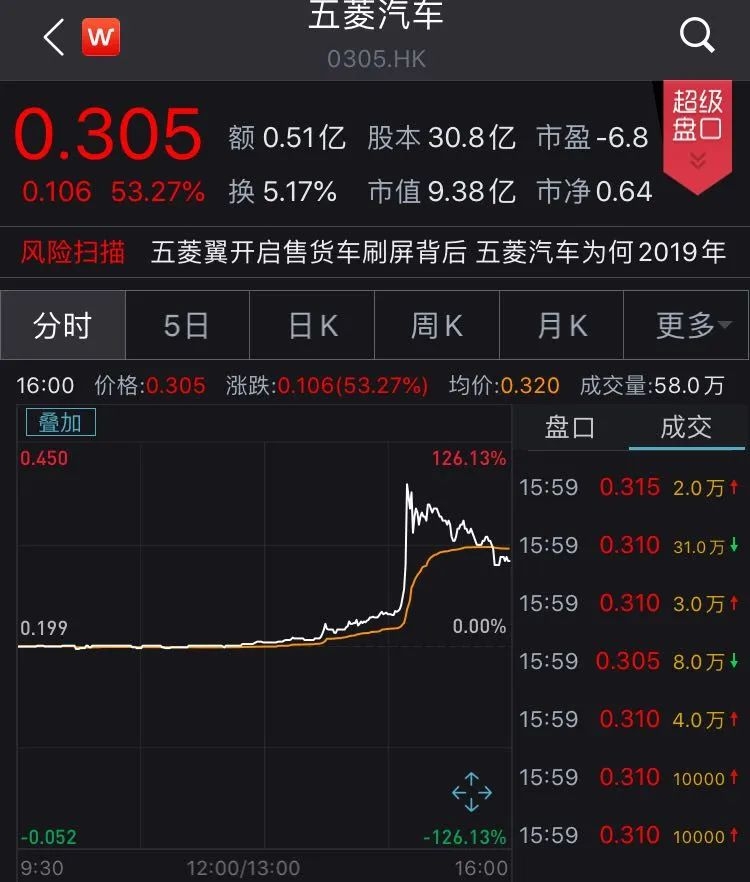Expand the 超级盘口 ribbon
The height and width of the screenshot is (882, 750).
pos(697,132)
